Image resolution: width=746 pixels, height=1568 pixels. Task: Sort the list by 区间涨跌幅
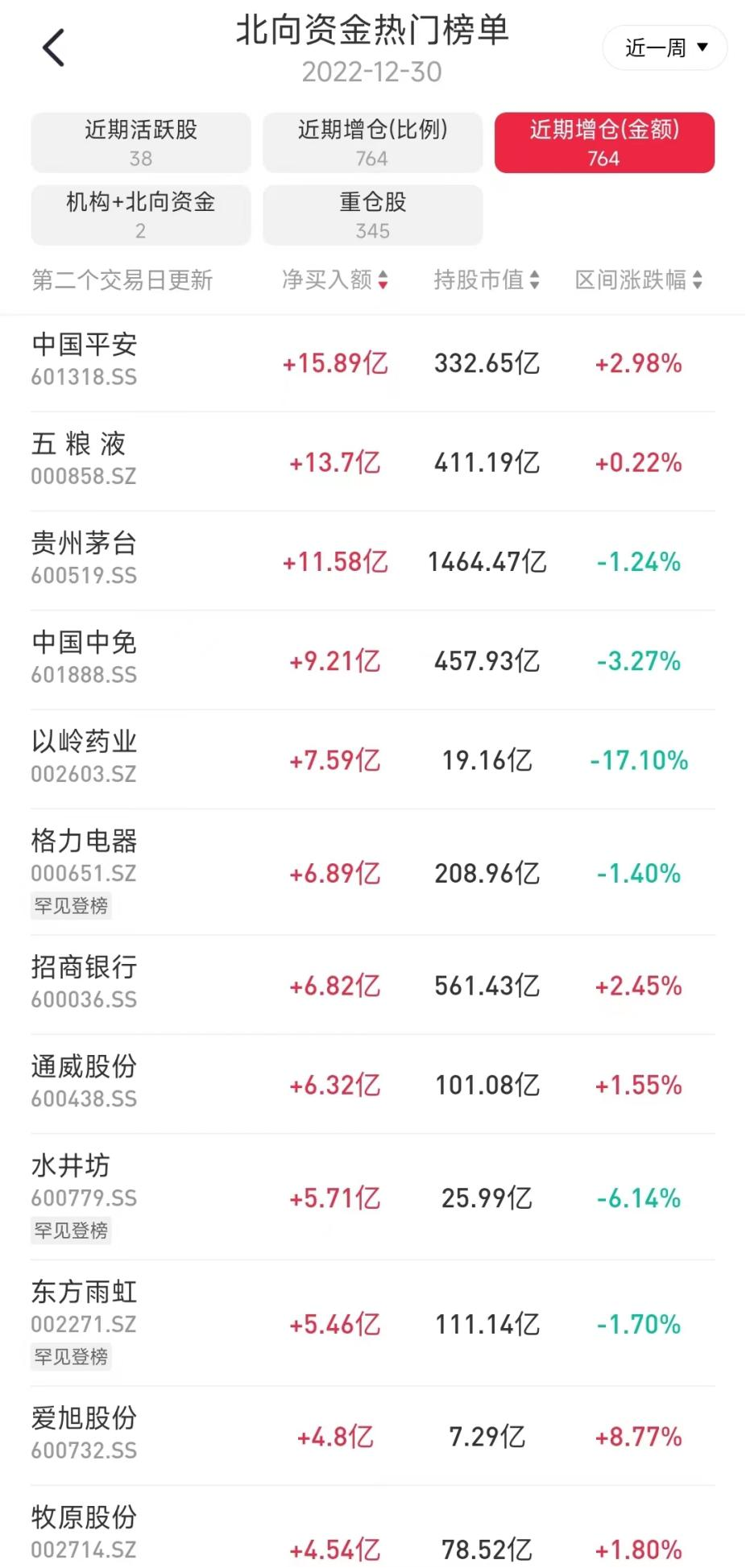(639, 279)
